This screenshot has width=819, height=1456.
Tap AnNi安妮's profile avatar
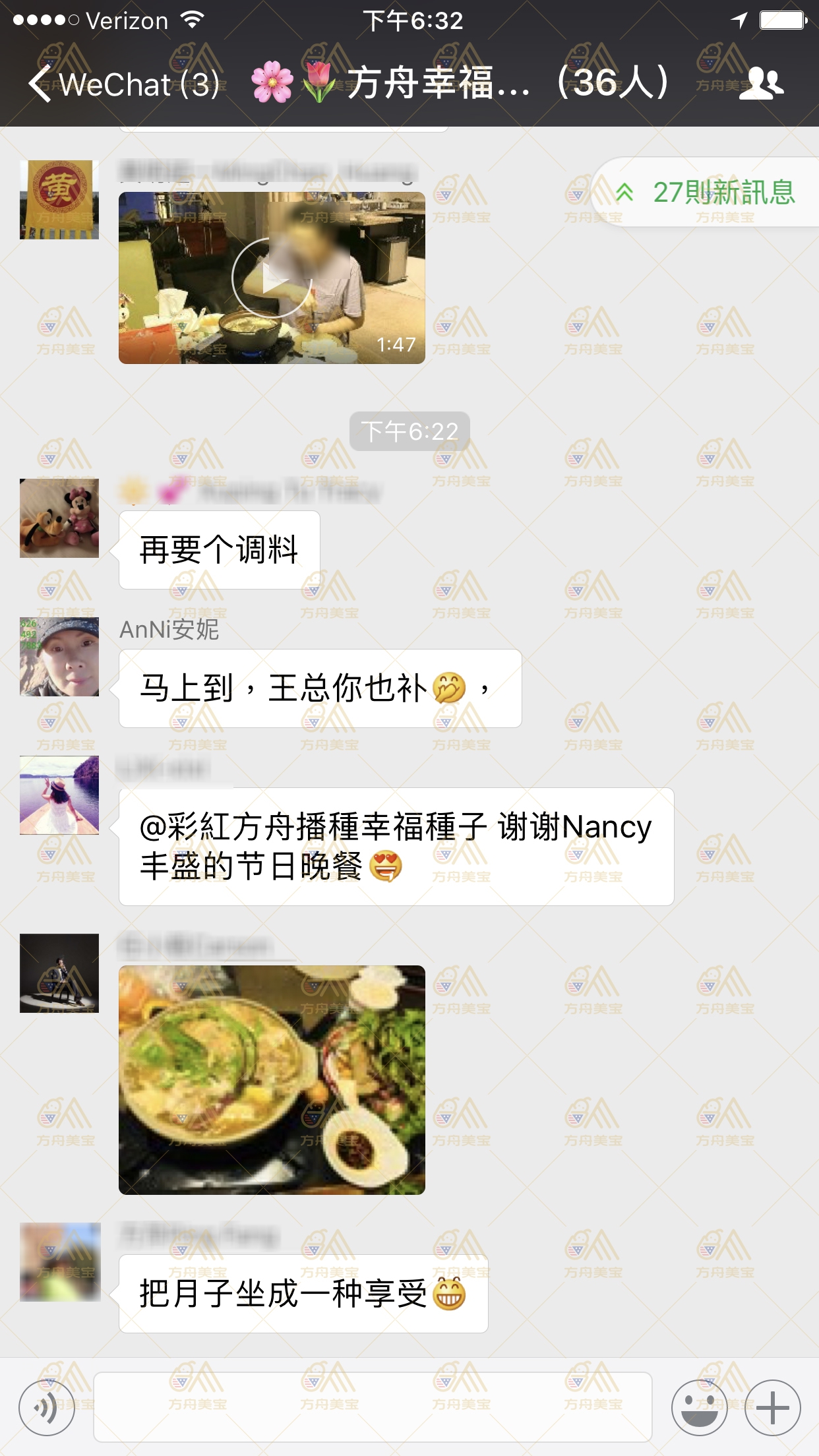pos(59,657)
